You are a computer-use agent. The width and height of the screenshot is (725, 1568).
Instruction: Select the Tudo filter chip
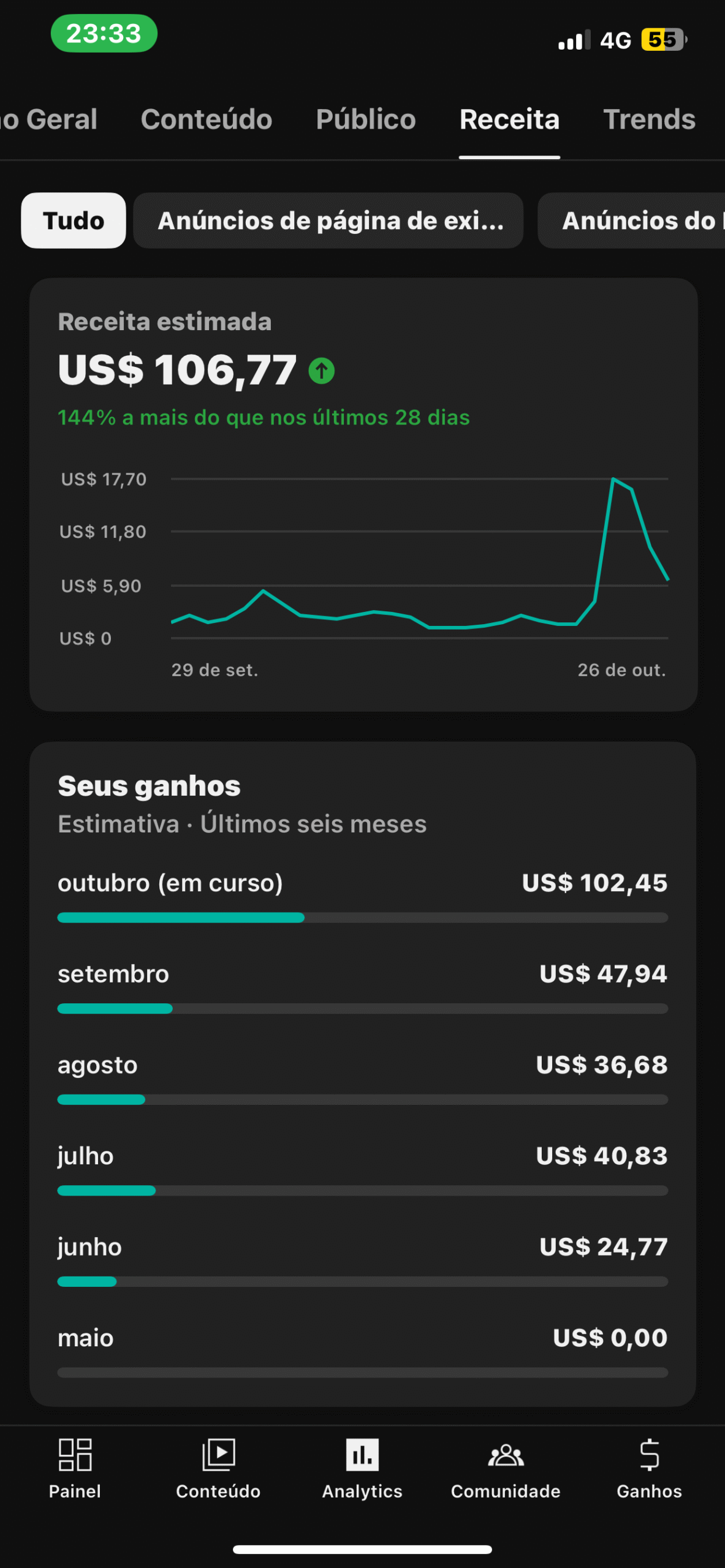[x=74, y=221]
